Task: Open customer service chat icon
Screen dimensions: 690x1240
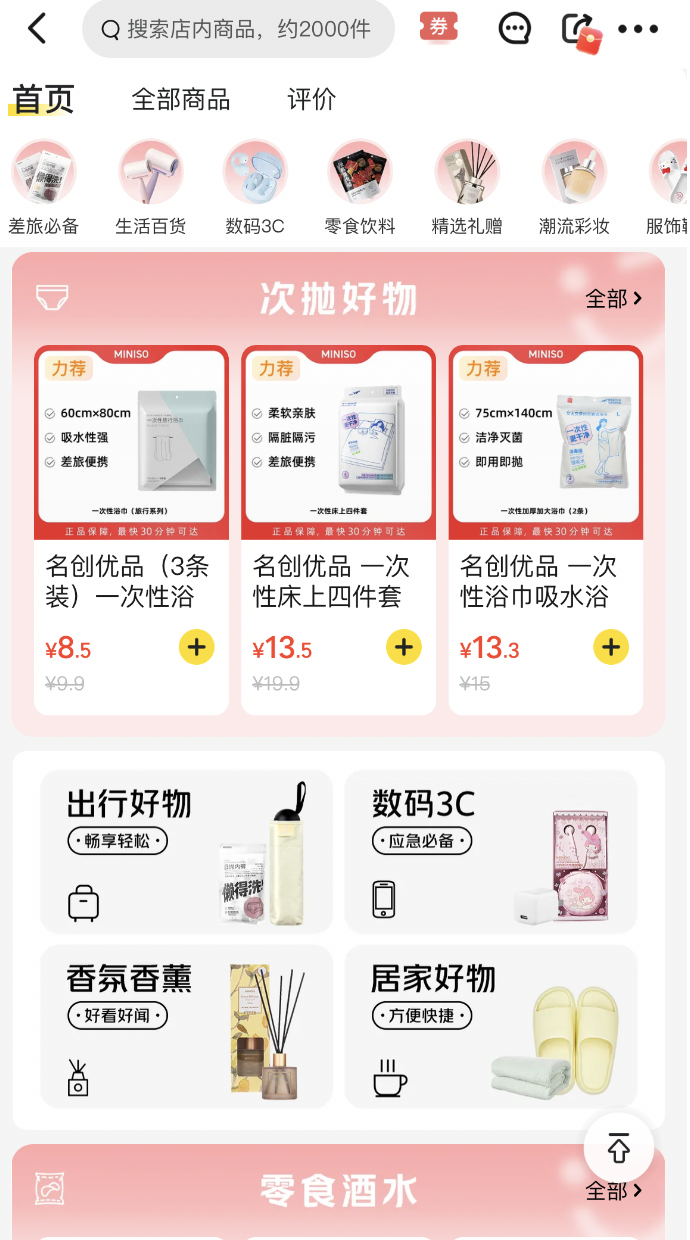Action: click(515, 29)
